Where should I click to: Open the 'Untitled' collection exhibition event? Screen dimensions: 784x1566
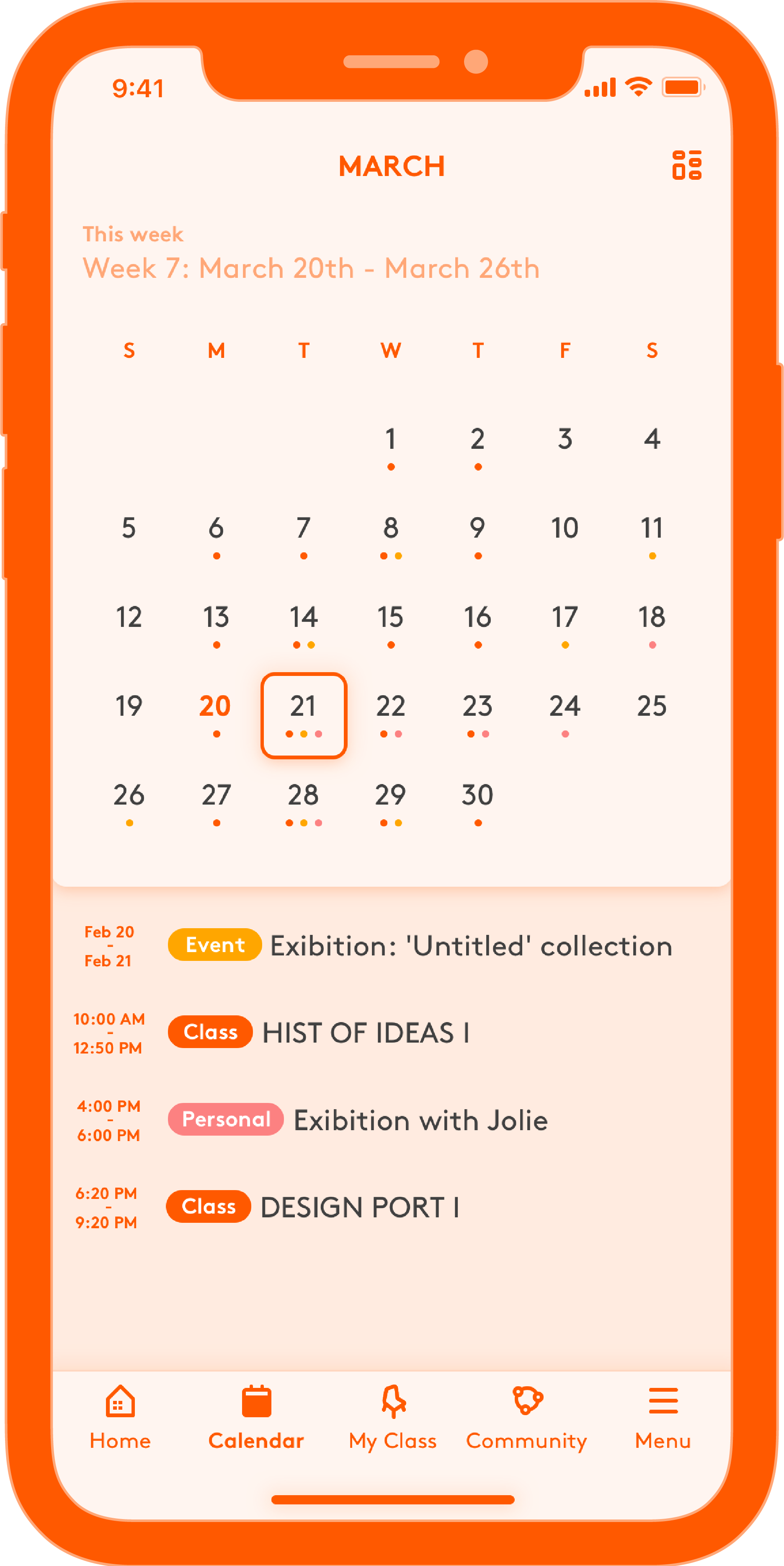click(470, 946)
